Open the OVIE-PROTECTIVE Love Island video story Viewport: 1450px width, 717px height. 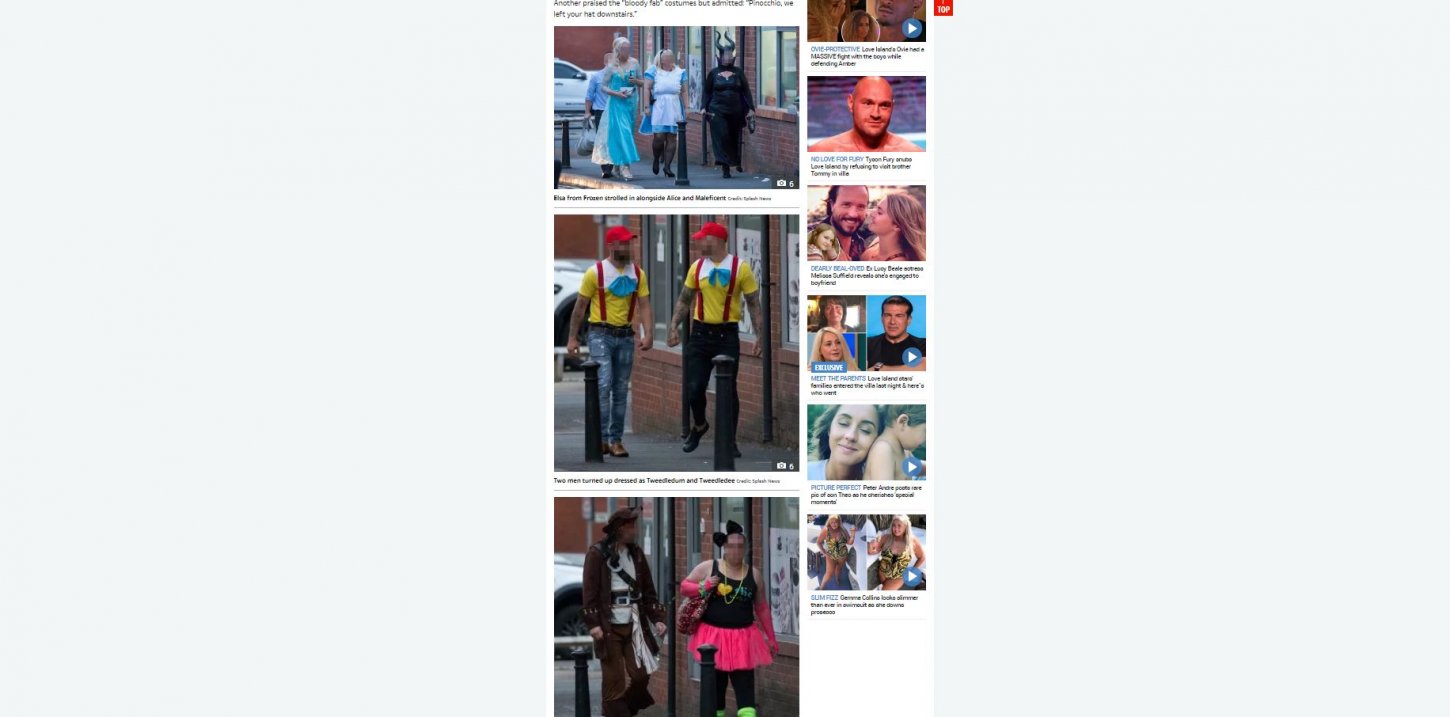click(866, 21)
